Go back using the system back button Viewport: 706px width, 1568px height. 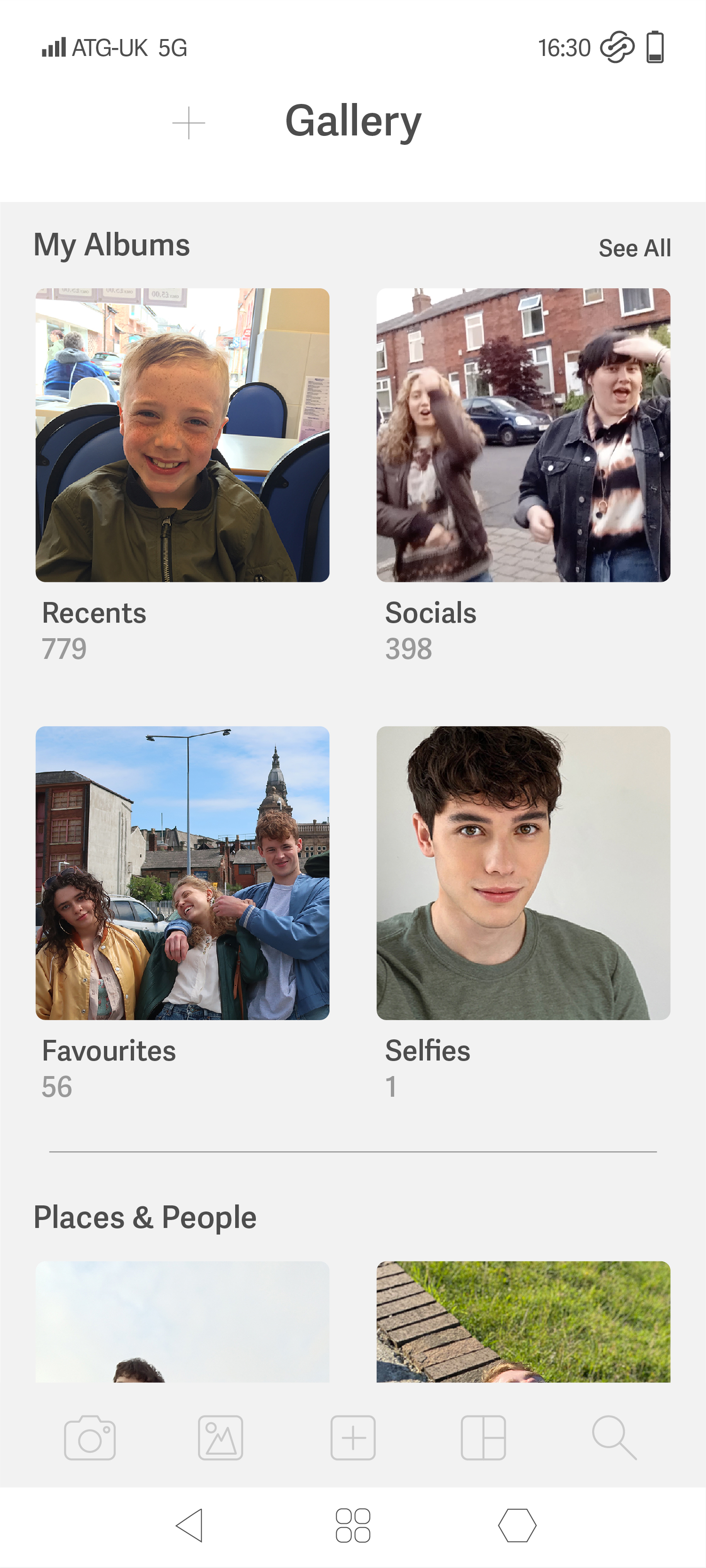(189, 1525)
